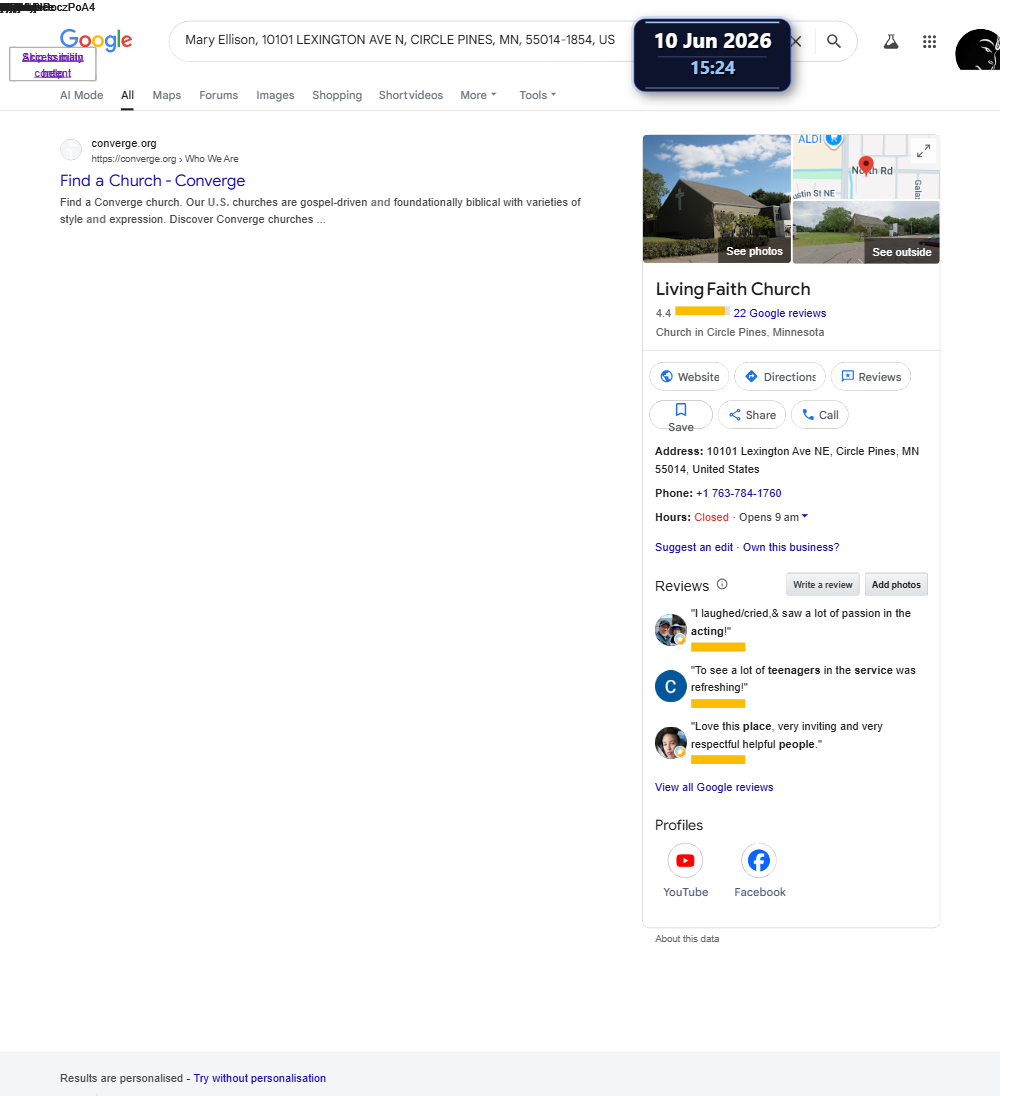Expand the More dropdown
1012x1096 pixels.
coord(478,95)
